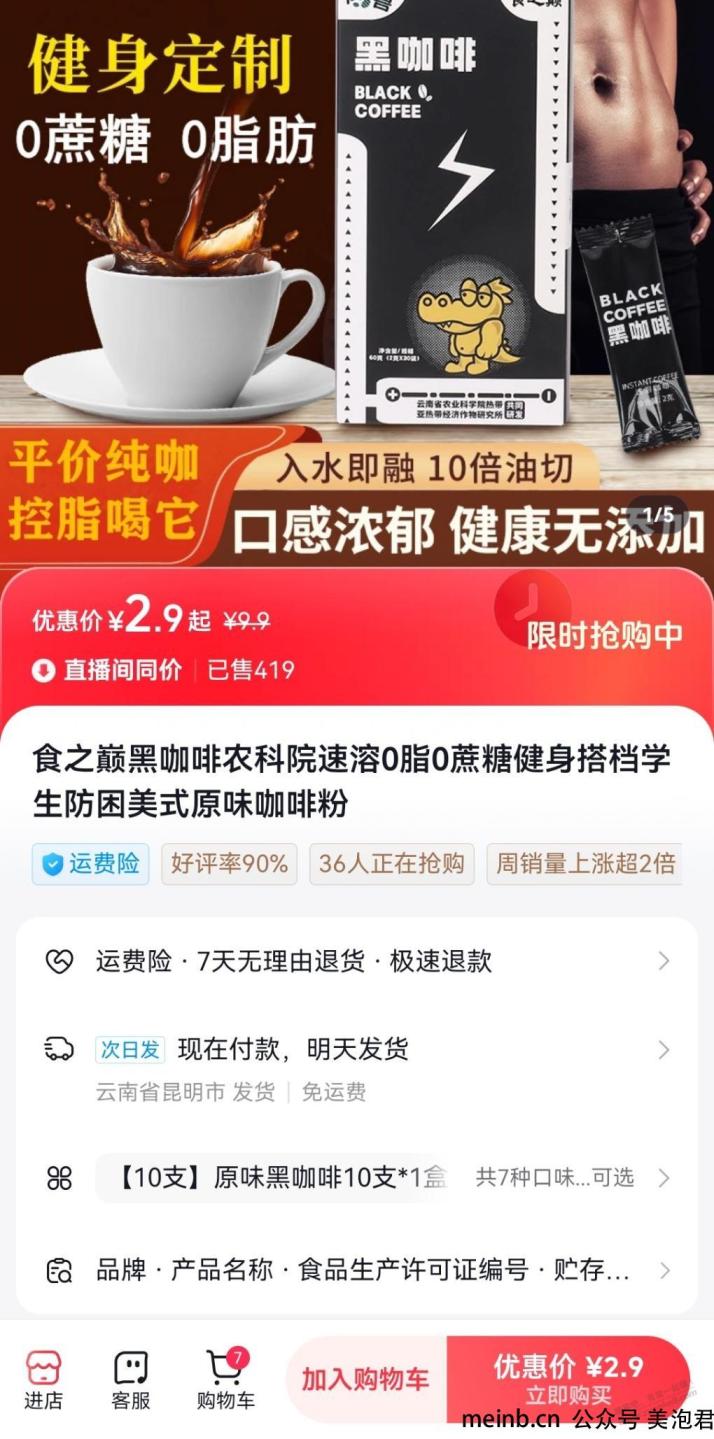Image resolution: width=714 pixels, height=1439 pixels.
Task: View the product main image
Action: coord(356,280)
